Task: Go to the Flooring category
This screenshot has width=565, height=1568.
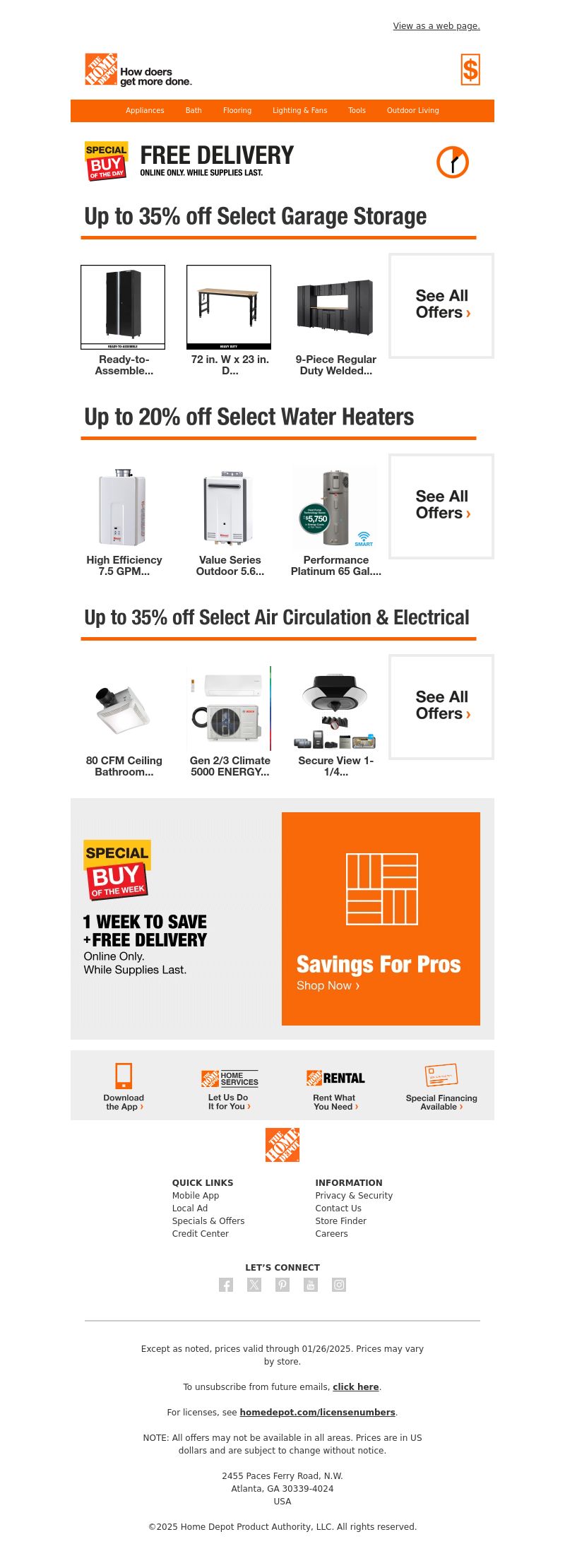Action: pyautogui.click(x=237, y=110)
